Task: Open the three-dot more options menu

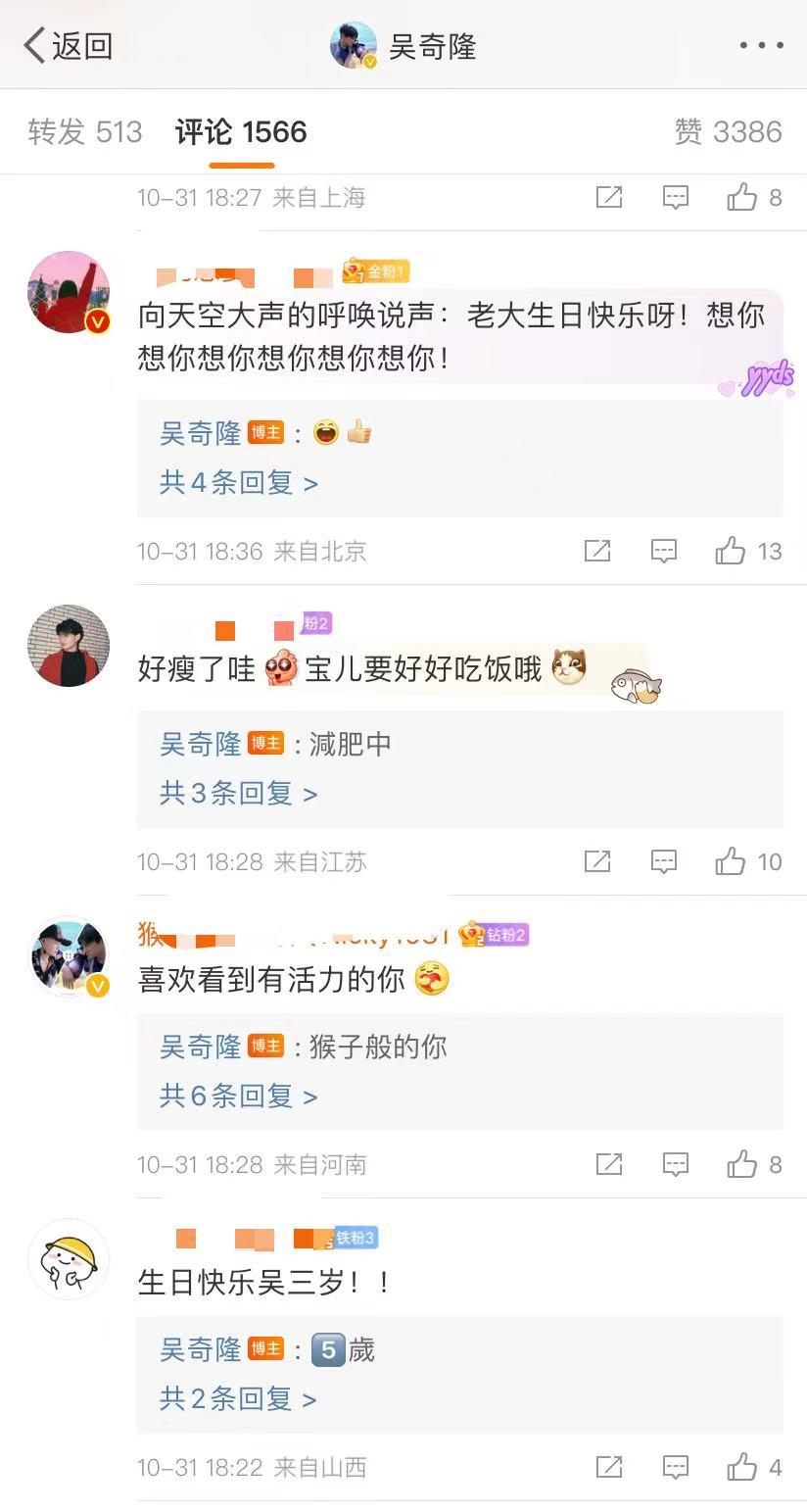Action: (759, 44)
